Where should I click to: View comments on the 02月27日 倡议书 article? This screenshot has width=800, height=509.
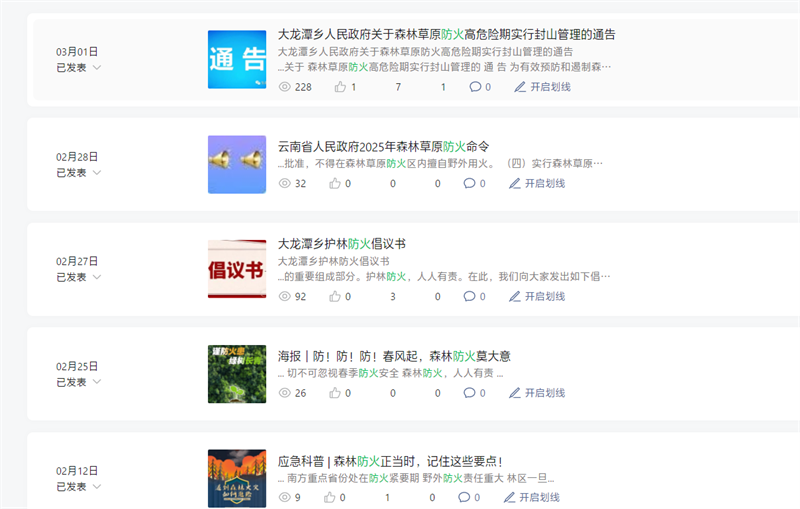coord(475,297)
